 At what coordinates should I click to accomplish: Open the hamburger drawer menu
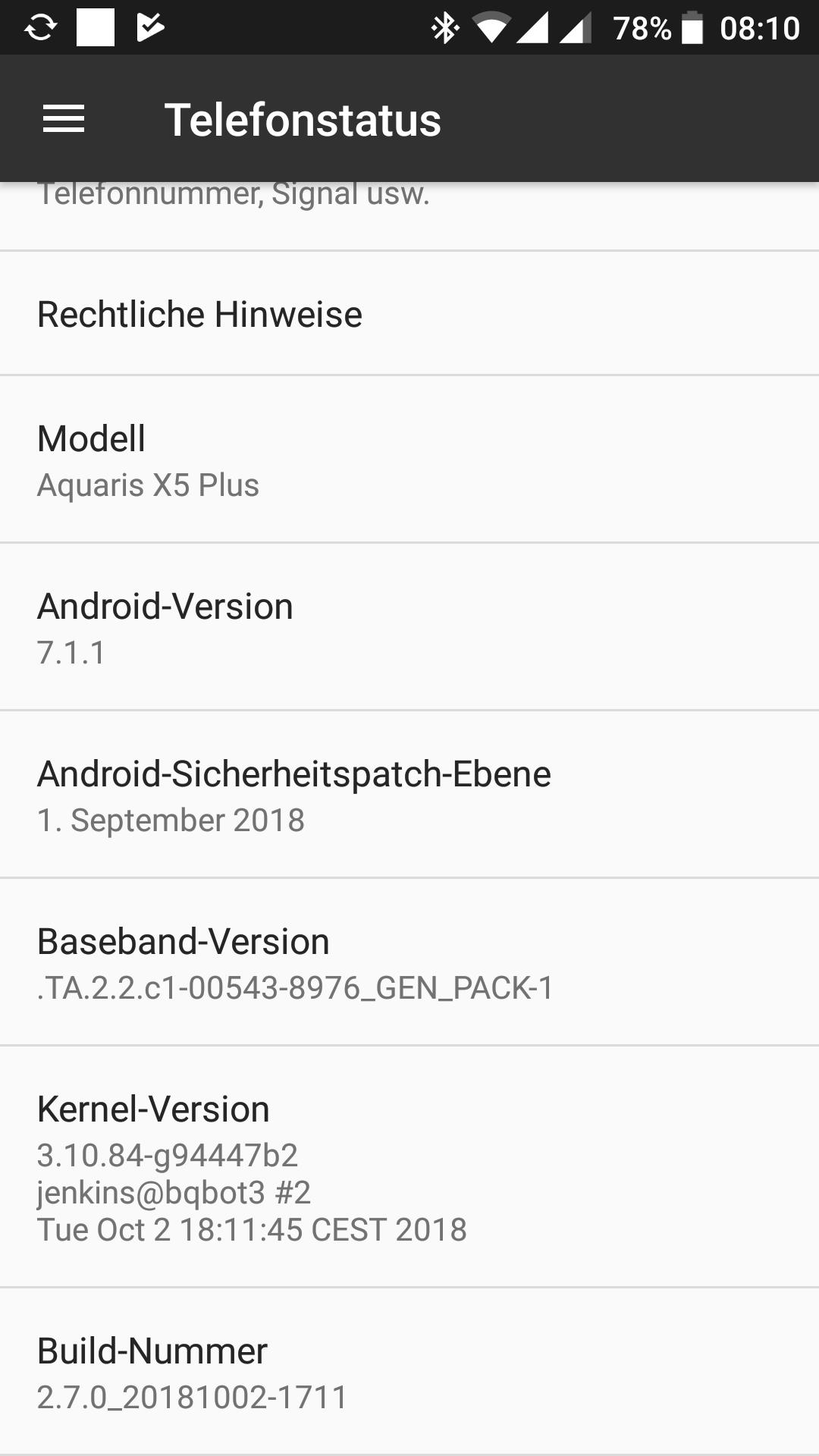pos(64,119)
